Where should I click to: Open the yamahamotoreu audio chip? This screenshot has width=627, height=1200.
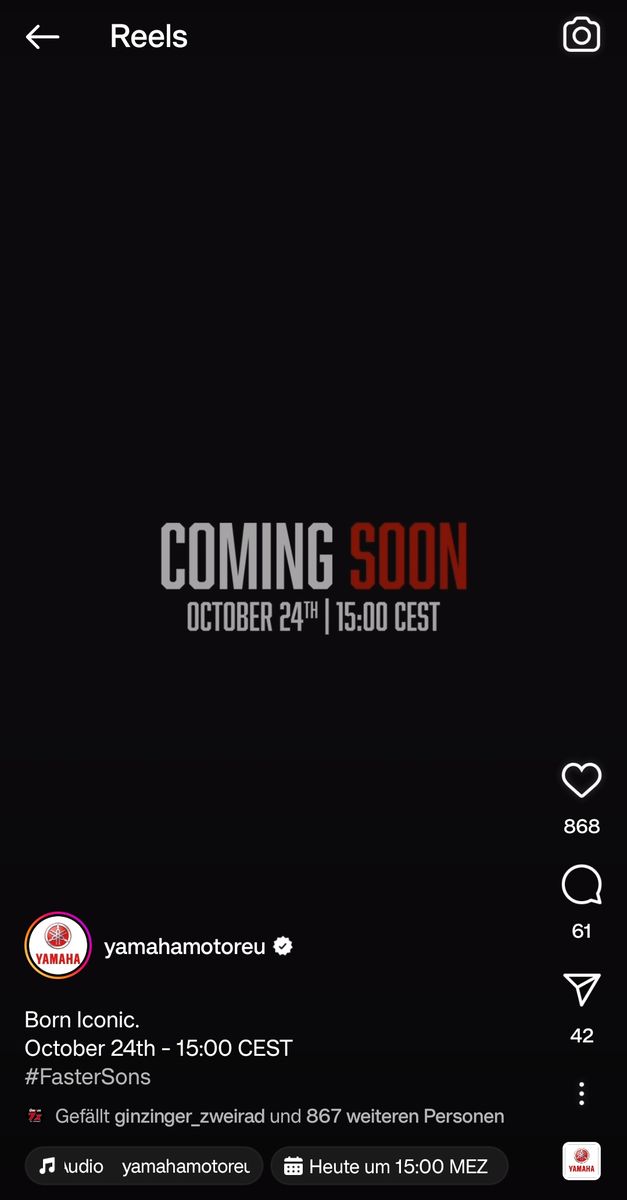click(144, 1166)
